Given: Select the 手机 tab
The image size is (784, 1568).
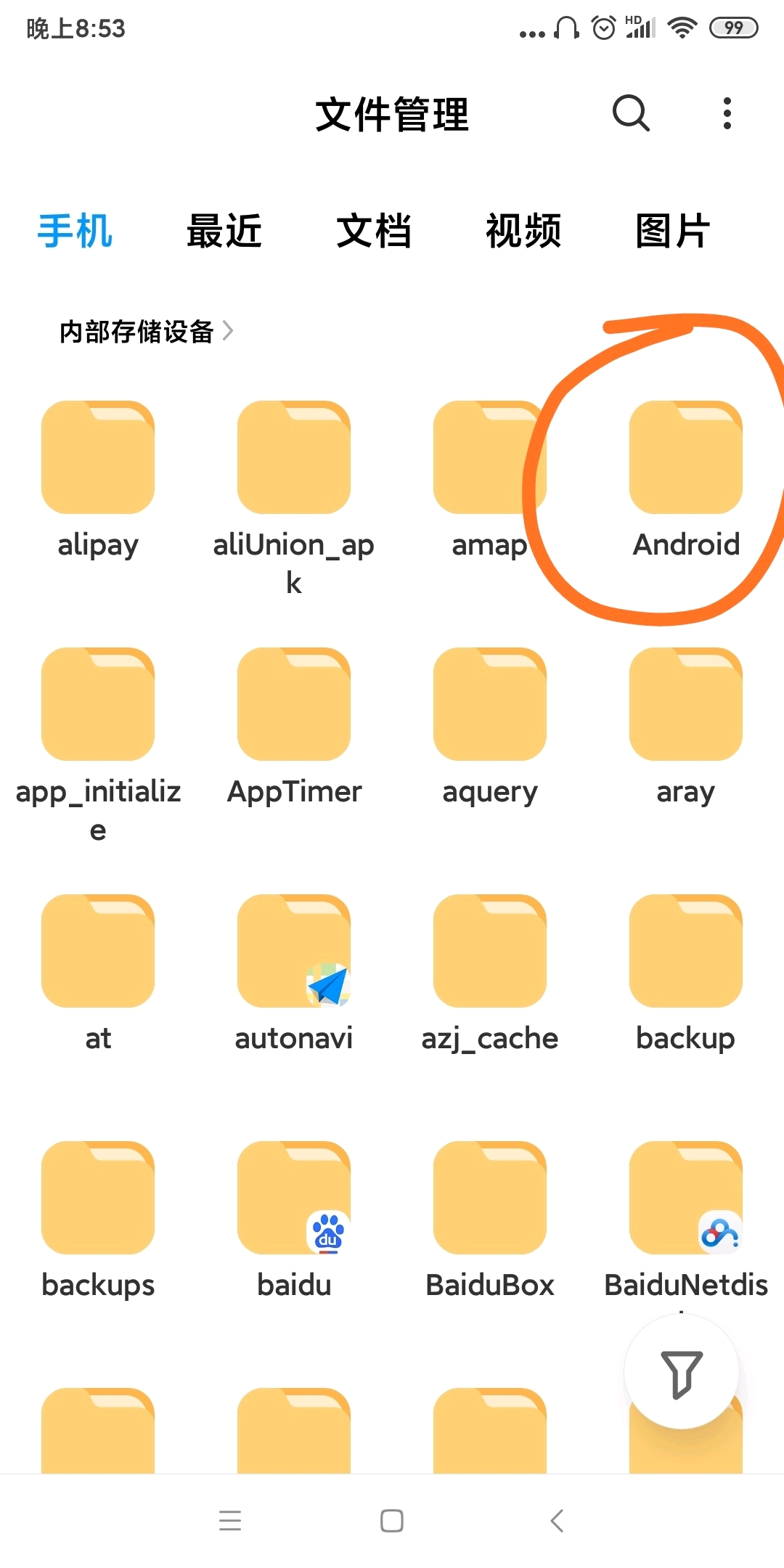Looking at the screenshot, I should point(75,231).
